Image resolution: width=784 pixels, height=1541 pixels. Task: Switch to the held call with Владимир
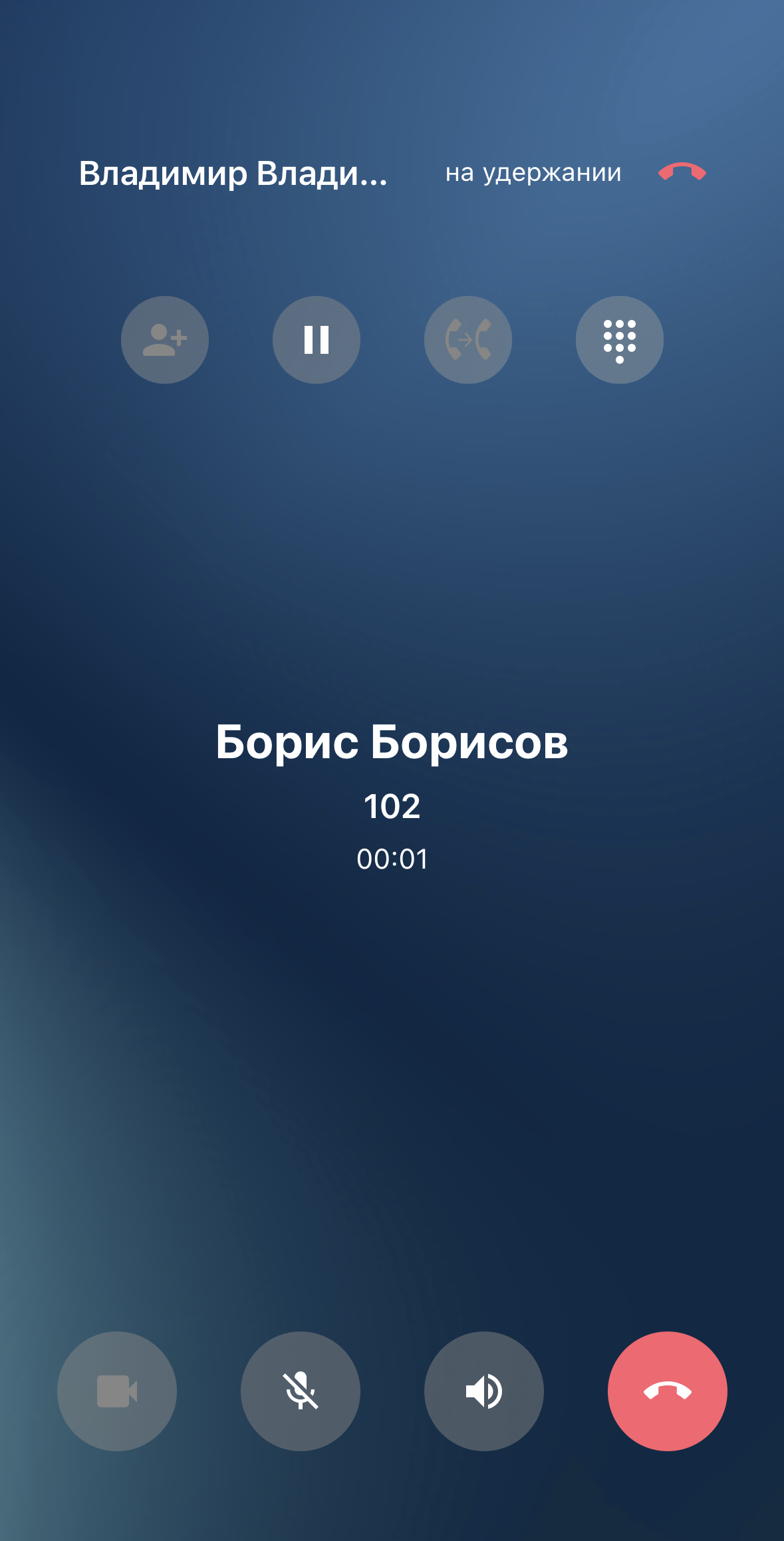coord(233,174)
